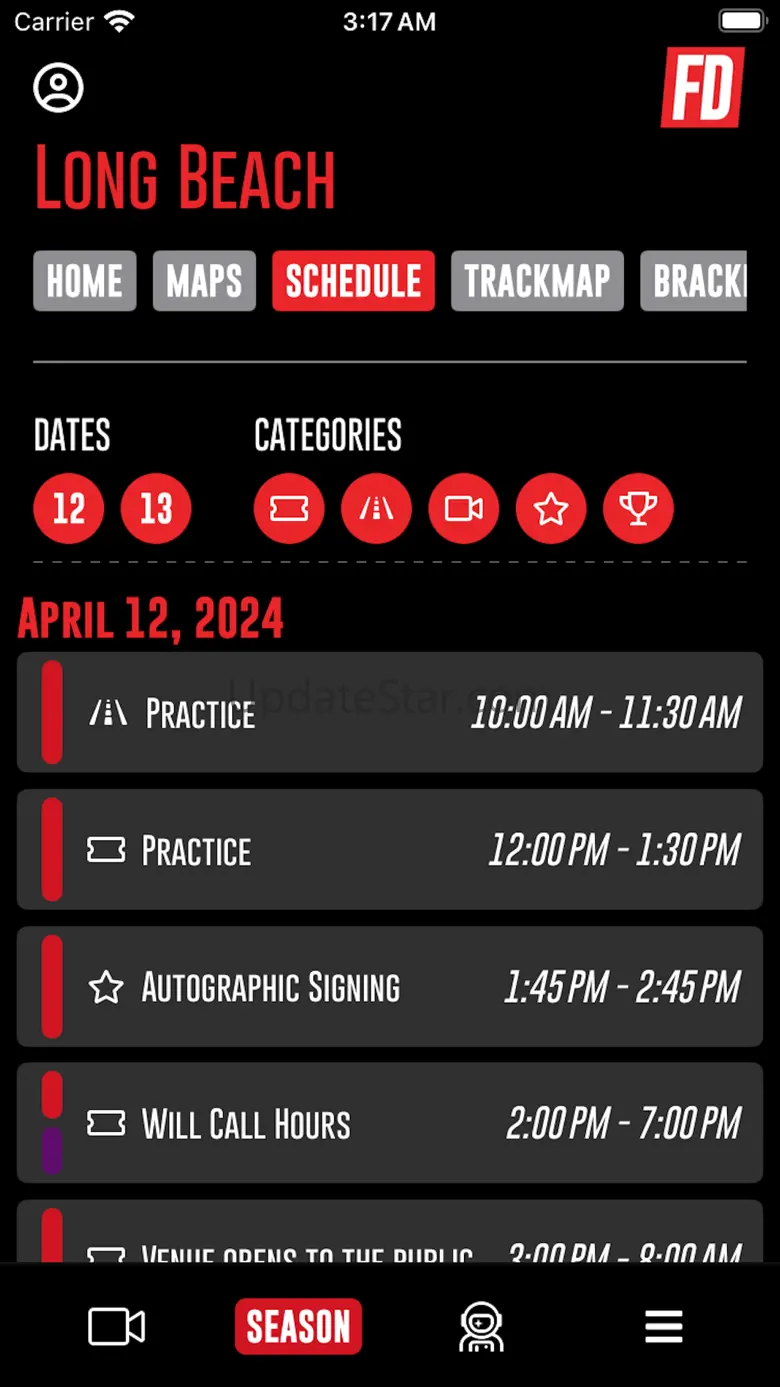Screen dimensions: 780x1387
Task: Select the Schedule tab
Action: click(x=353, y=281)
